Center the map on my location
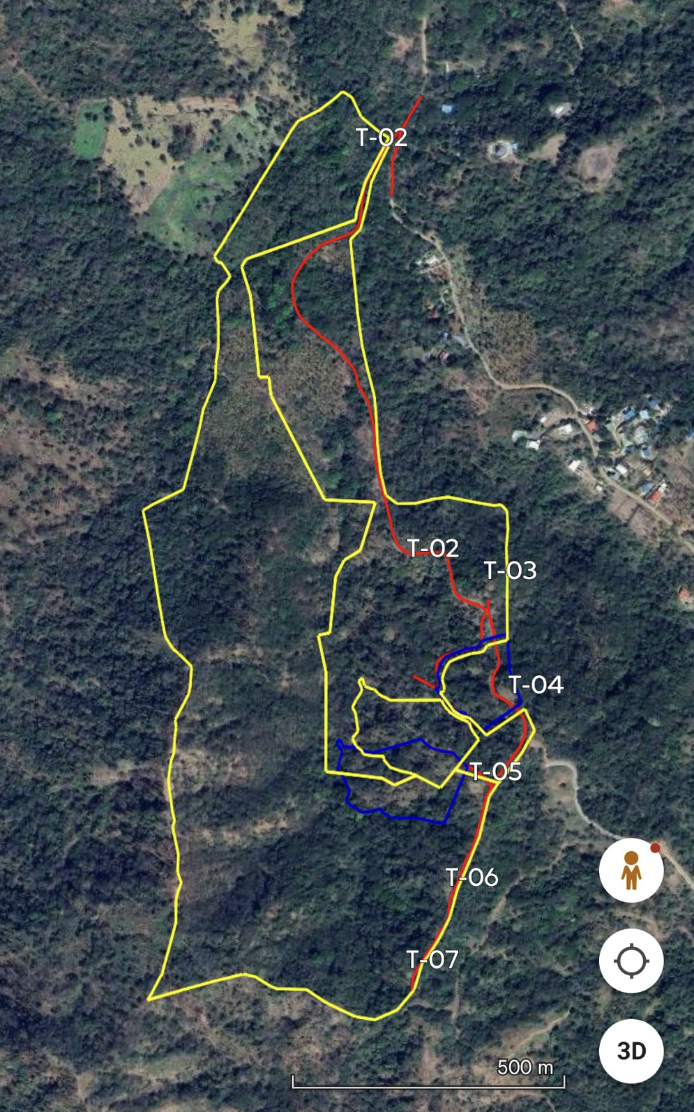 pyautogui.click(x=631, y=961)
